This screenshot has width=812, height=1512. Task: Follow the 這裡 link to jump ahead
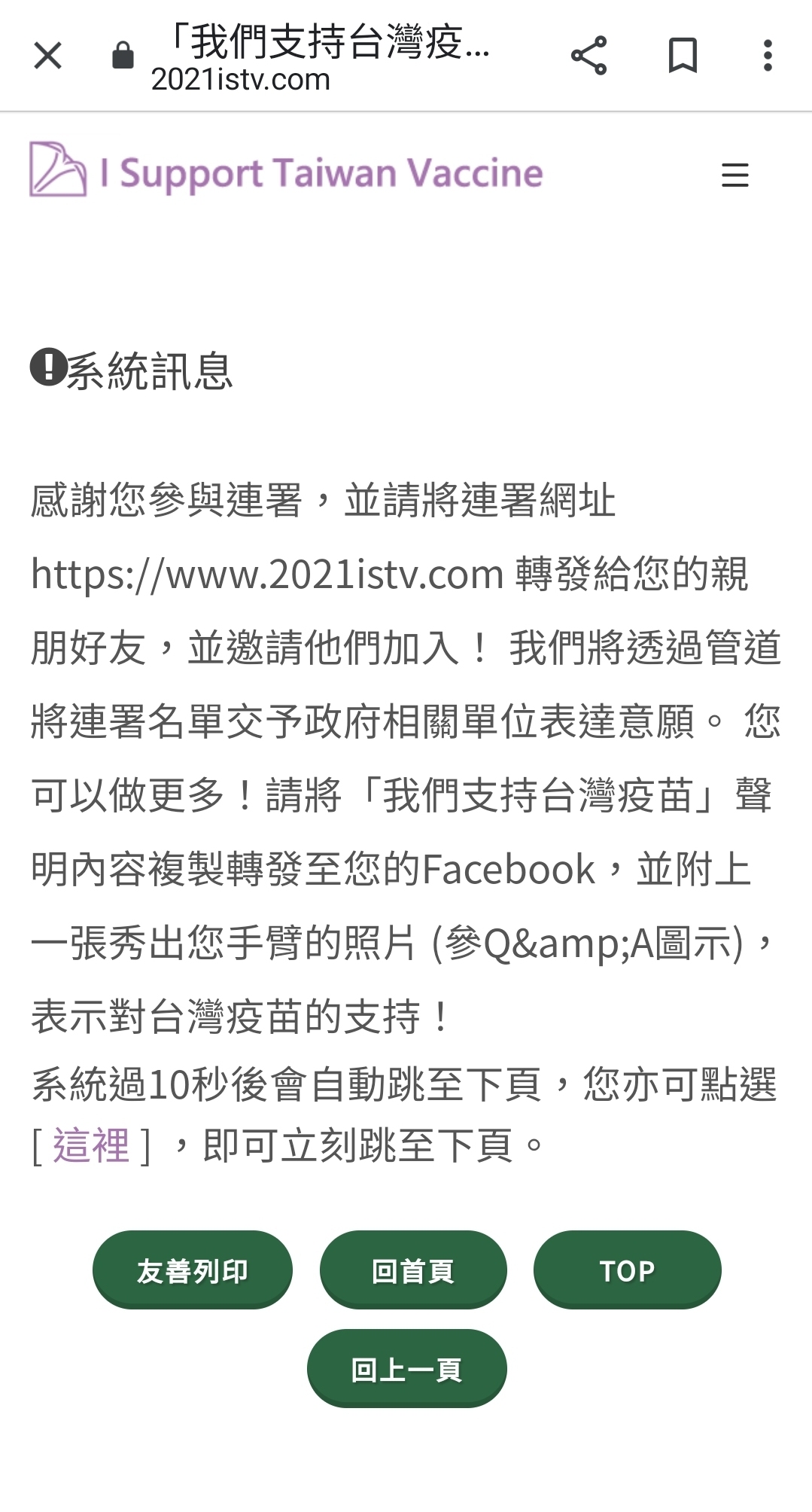91,1145
